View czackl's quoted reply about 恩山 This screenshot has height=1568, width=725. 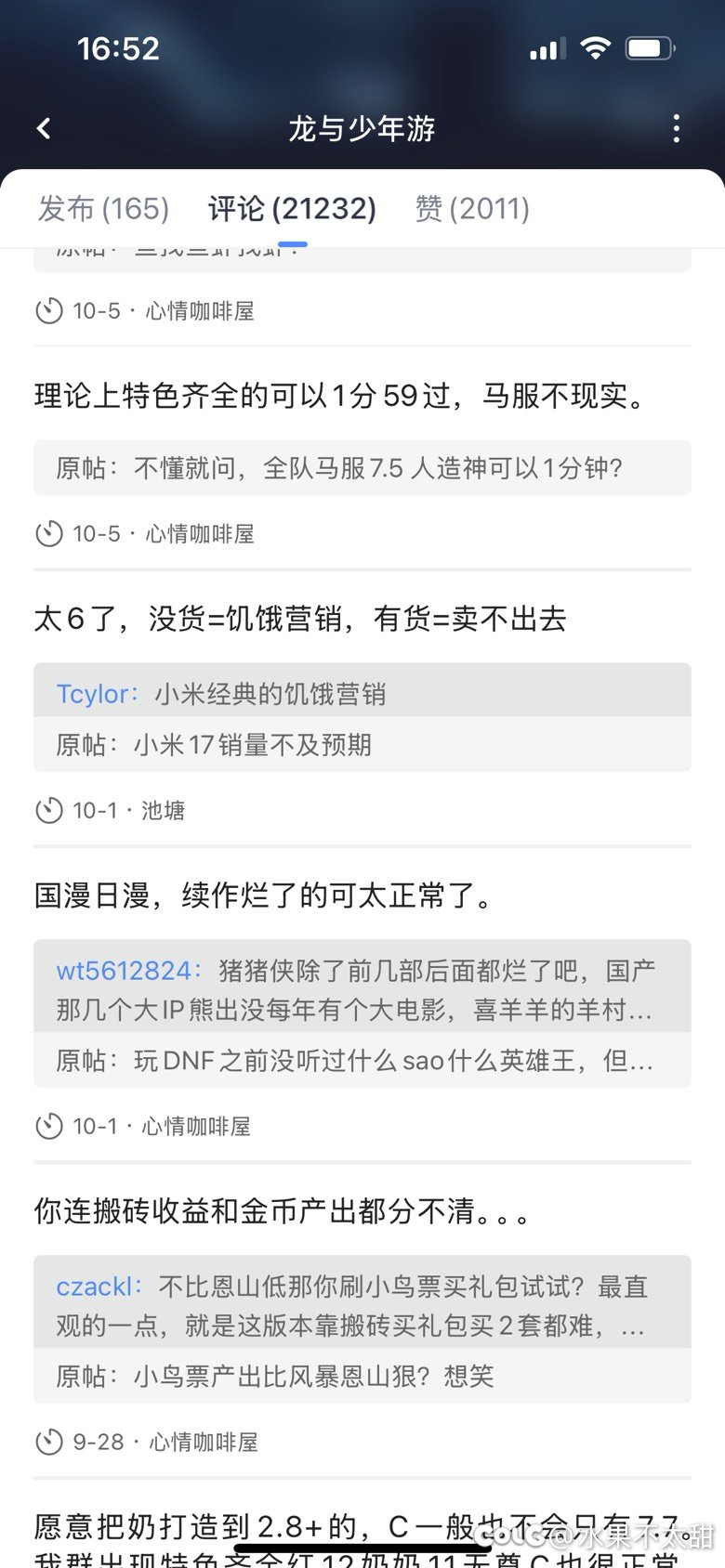[x=362, y=1305]
